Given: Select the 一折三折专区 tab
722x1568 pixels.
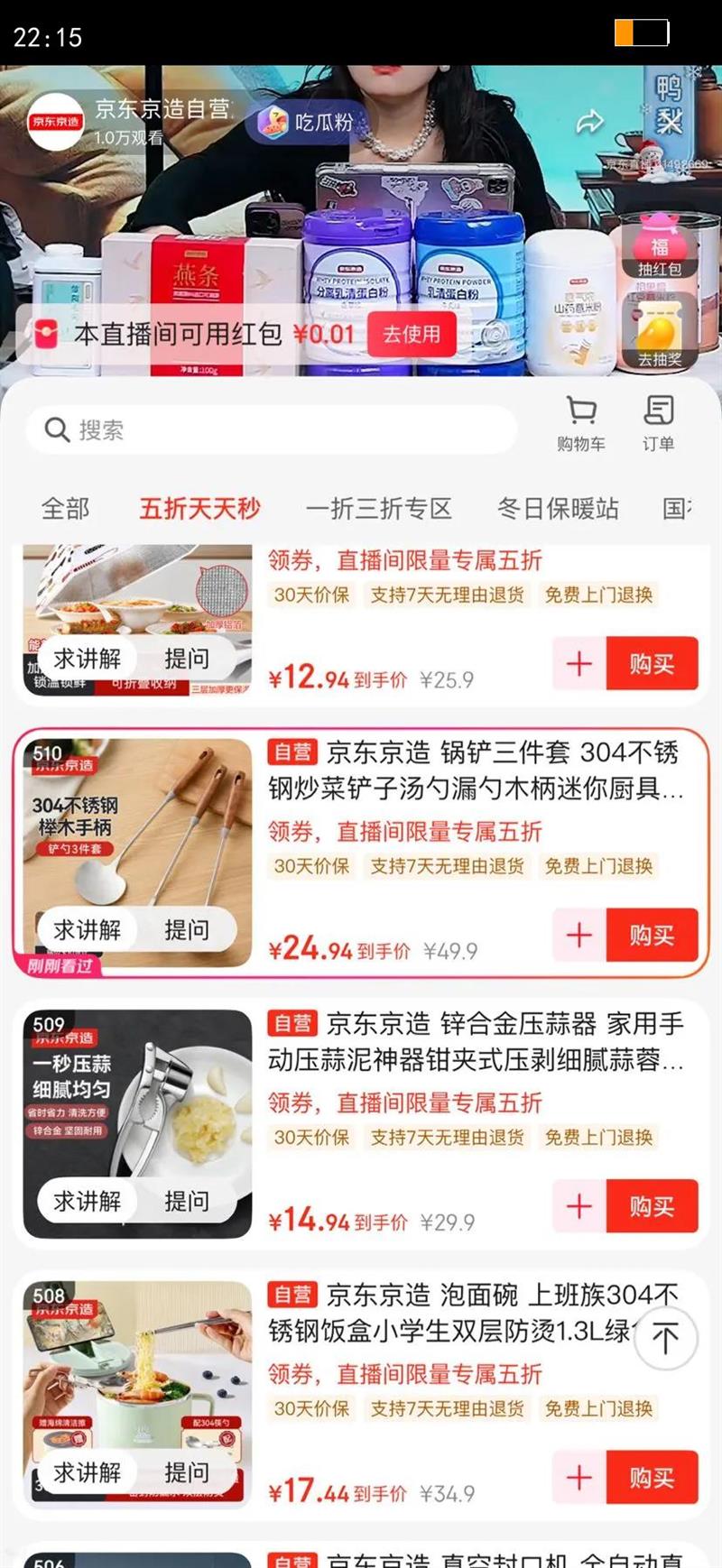Looking at the screenshot, I should [x=378, y=509].
